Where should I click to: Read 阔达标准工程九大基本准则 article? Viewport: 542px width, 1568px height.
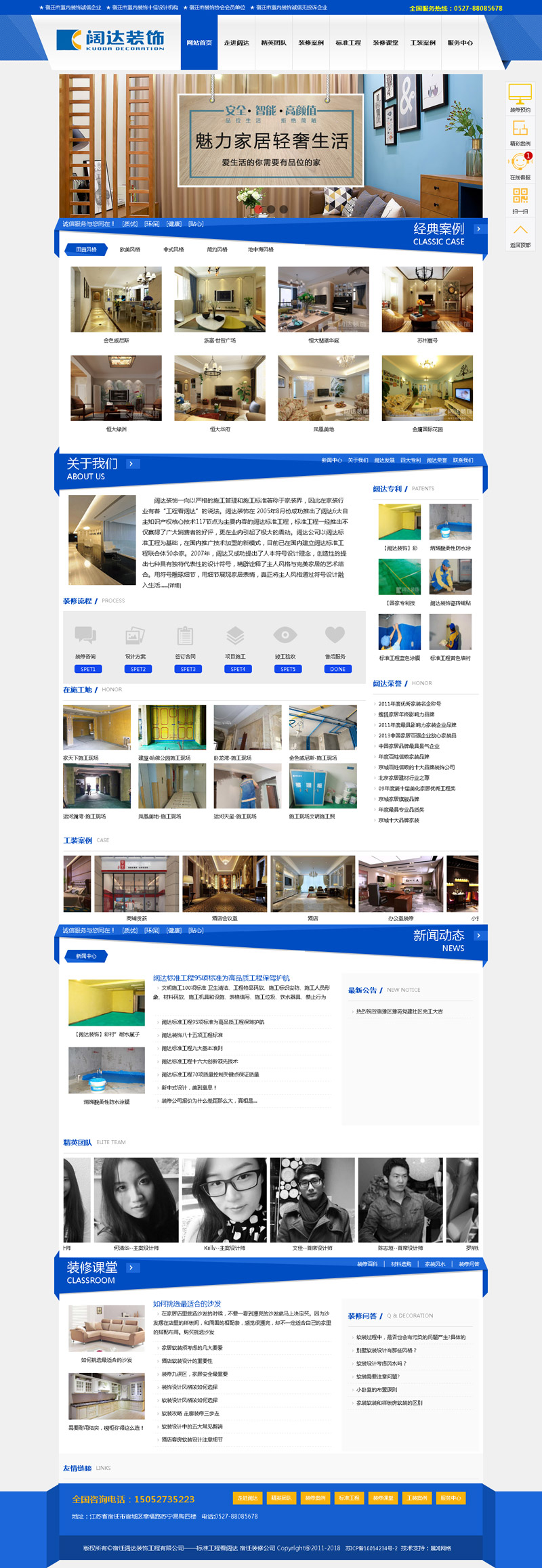pos(192,1048)
